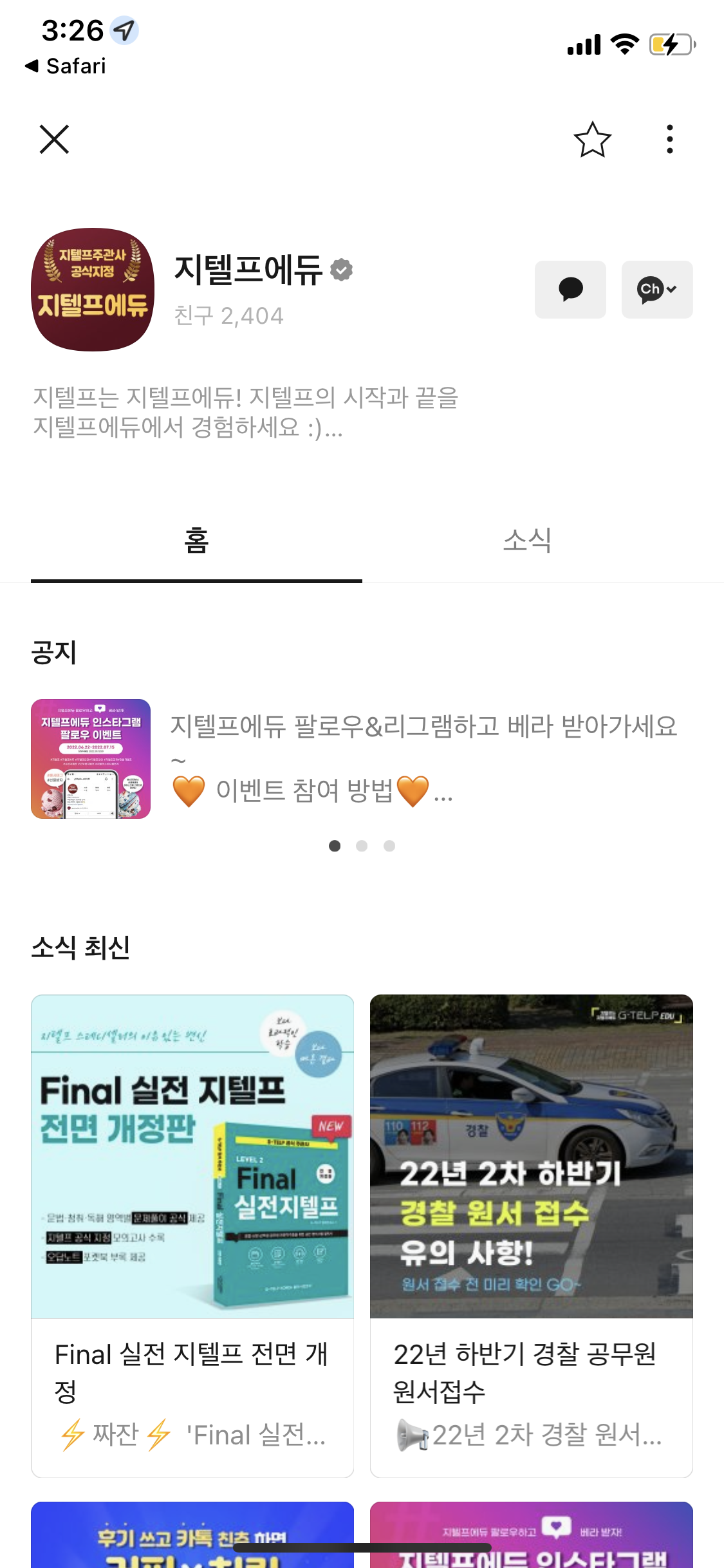Image resolution: width=724 pixels, height=1568 pixels.
Task: Return to Safari via the back link
Action: pos(66,66)
